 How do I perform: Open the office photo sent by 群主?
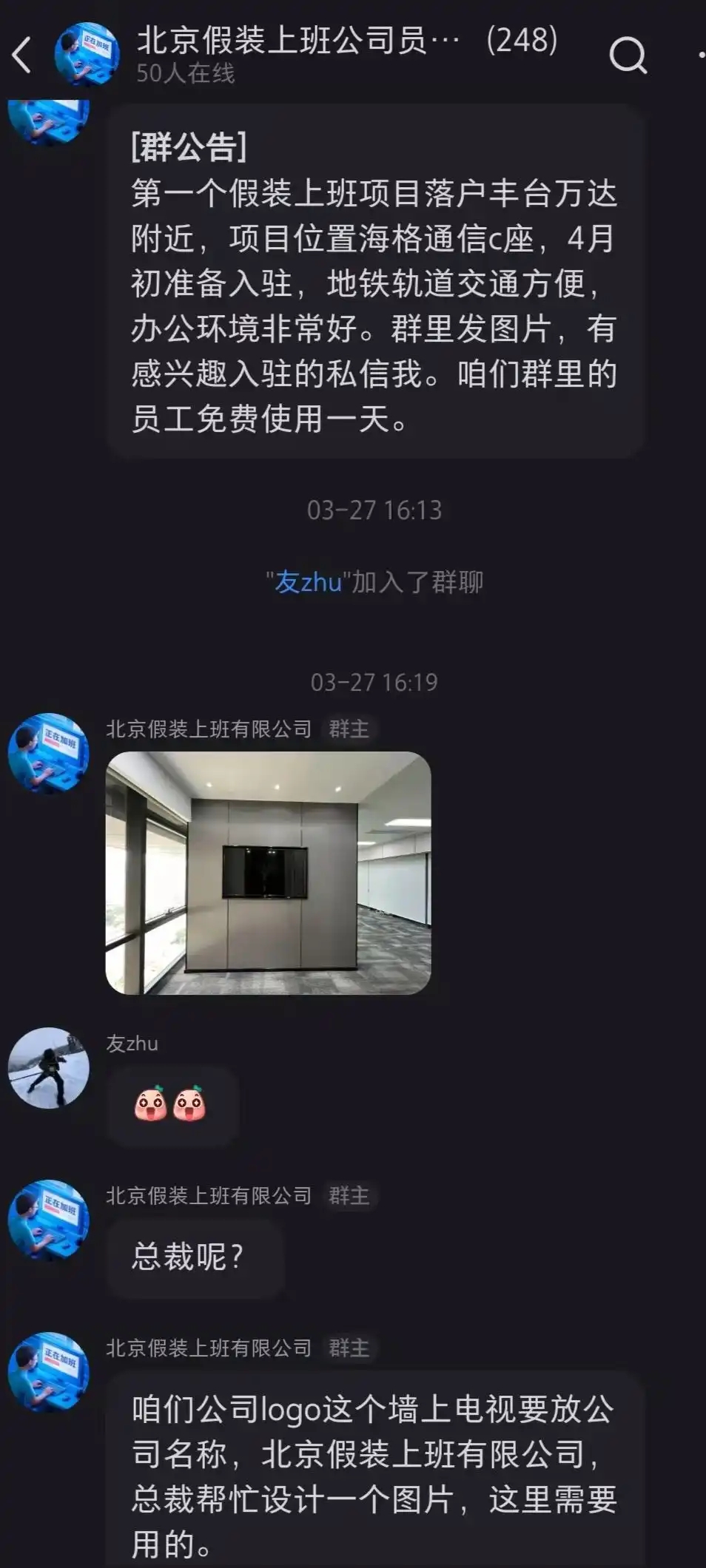tap(268, 873)
